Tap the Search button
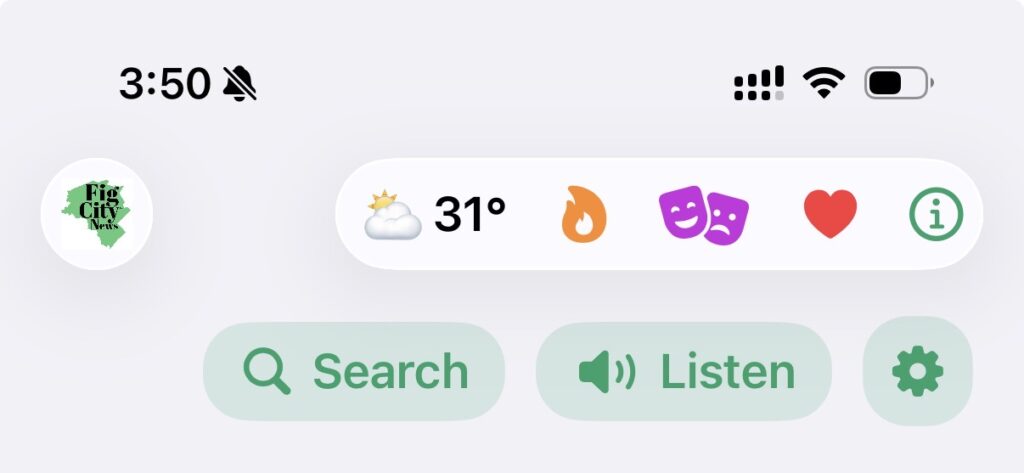This screenshot has height=473, width=1024. [x=355, y=371]
